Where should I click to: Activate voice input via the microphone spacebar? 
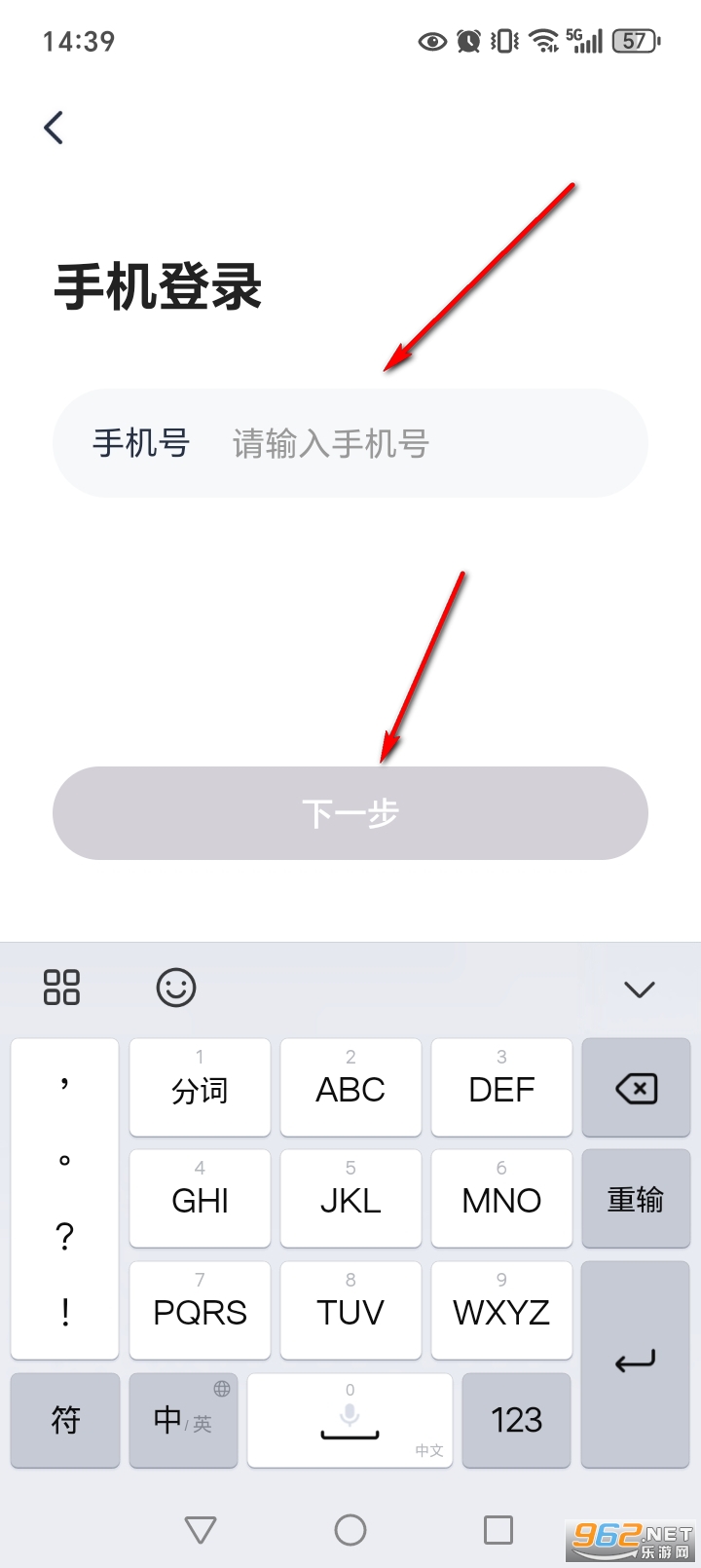click(x=350, y=1420)
